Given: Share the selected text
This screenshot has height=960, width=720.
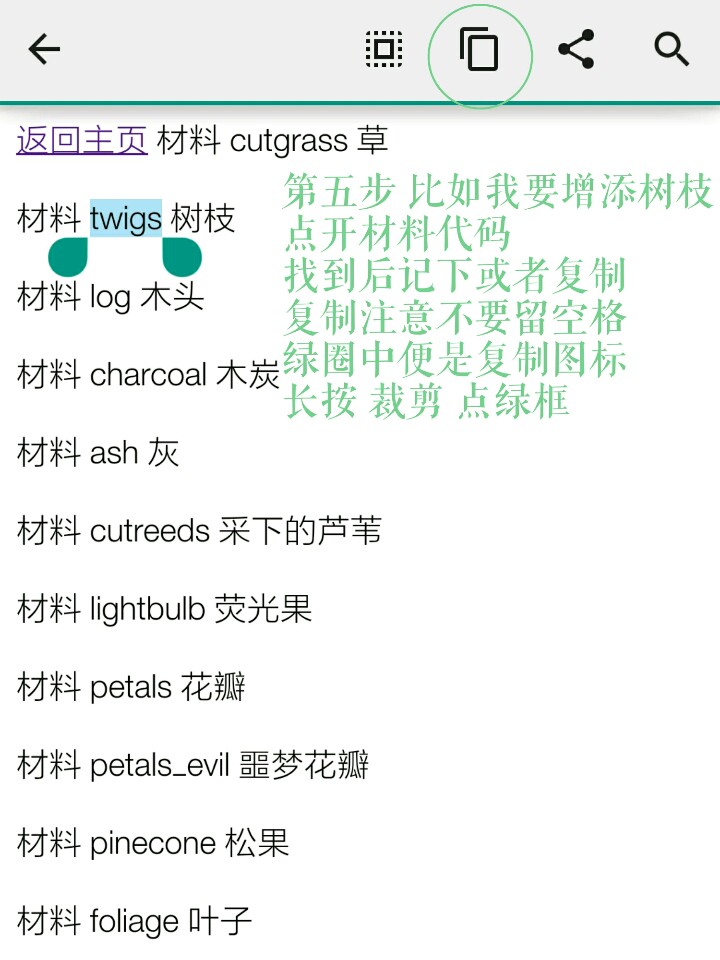Looking at the screenshot, I should pyautogui.click(x=576, y=49).
